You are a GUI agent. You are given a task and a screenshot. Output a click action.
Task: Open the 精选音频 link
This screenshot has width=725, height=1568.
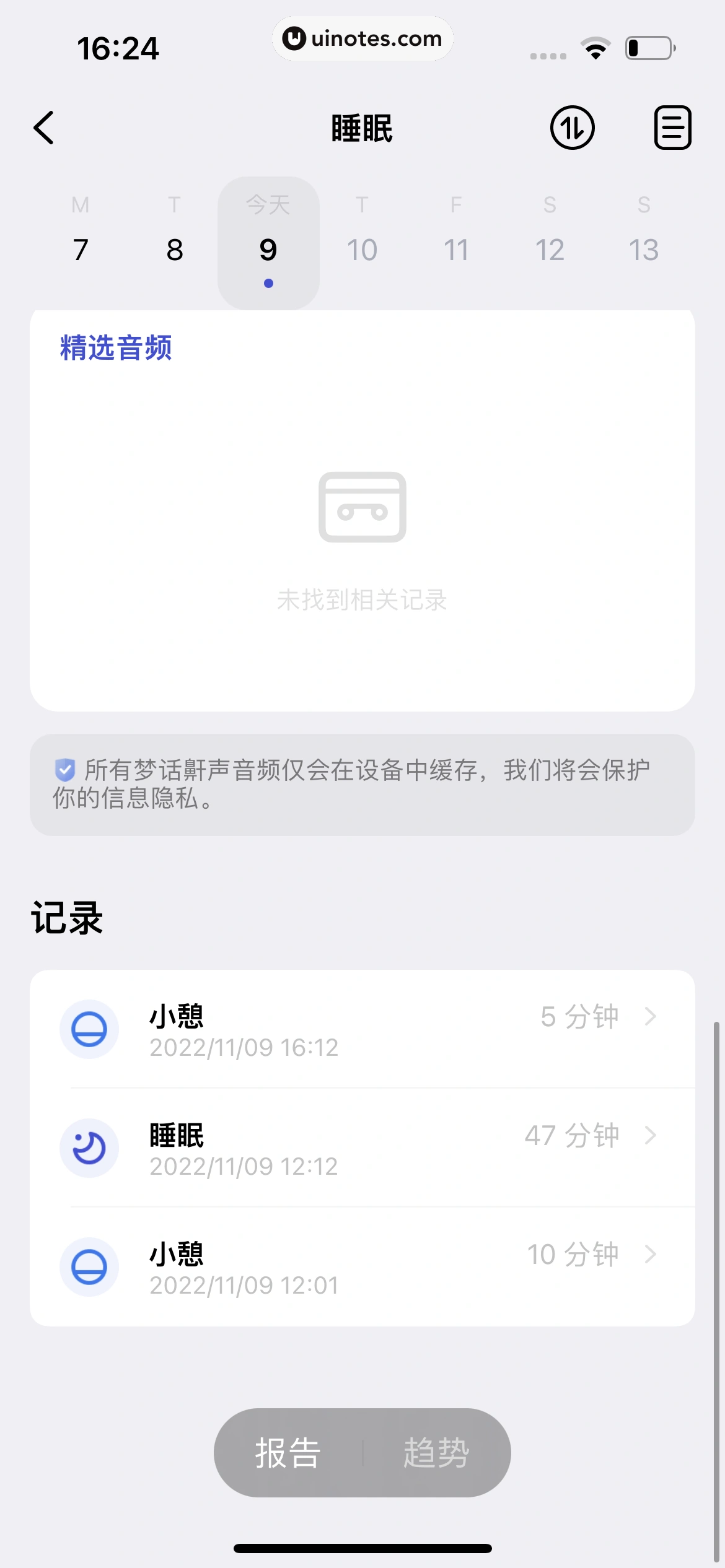click(x=115, y=349)
